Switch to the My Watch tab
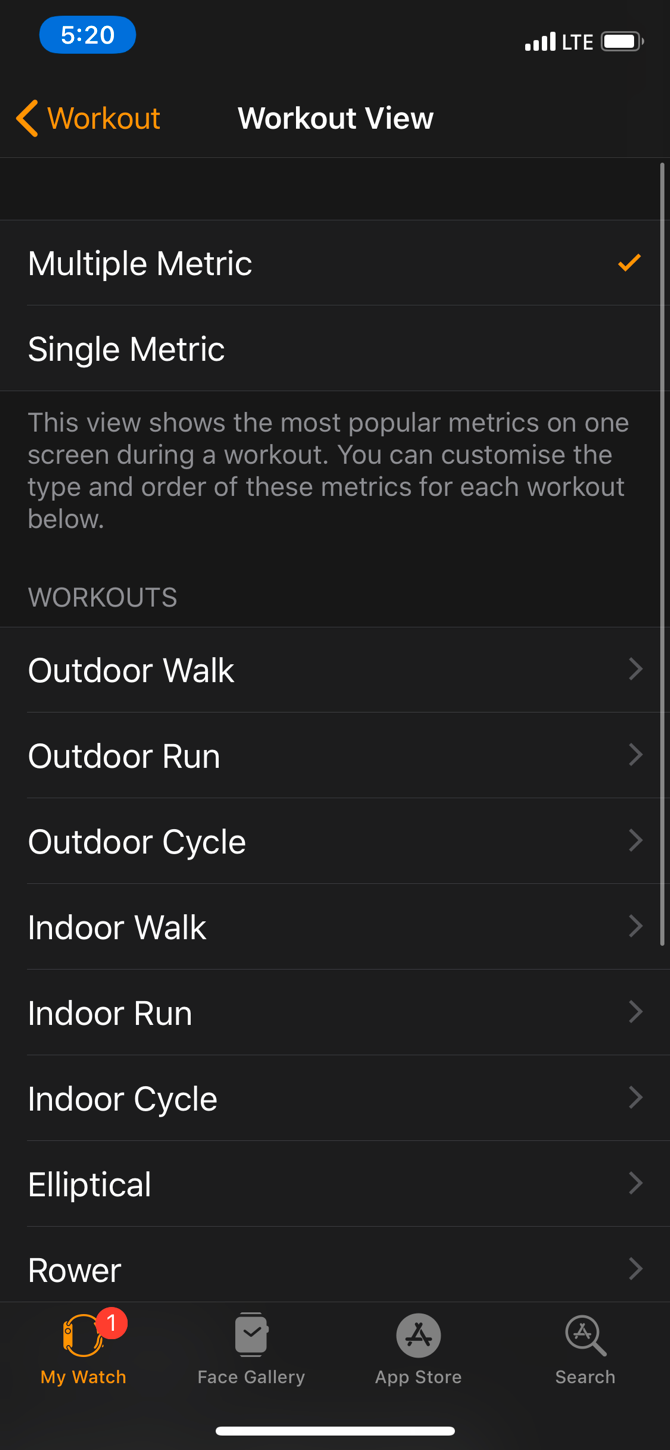Image resolution: width=670 pixels, height=1450 pixels. pos(84,1349)
